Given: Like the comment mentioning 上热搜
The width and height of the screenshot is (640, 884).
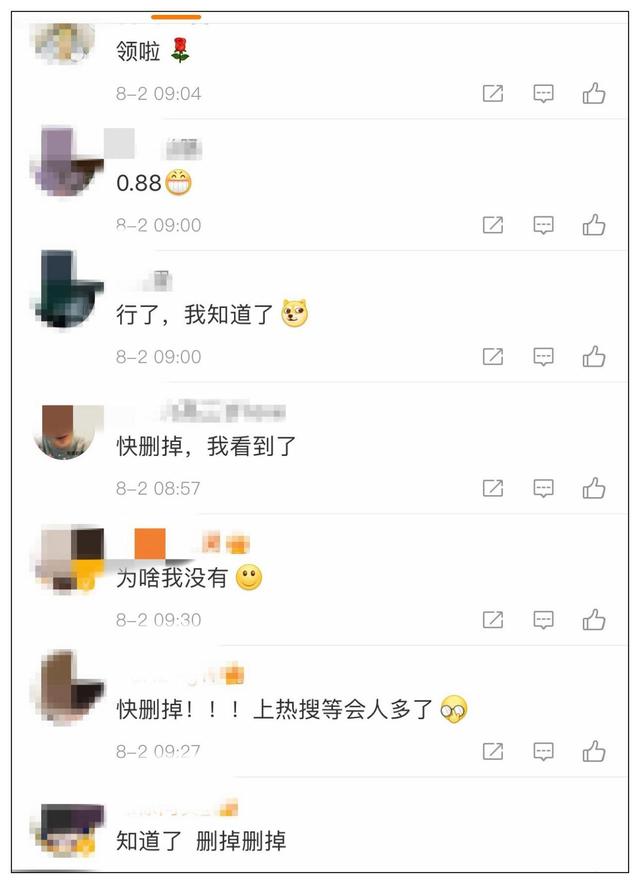Looking at the screenshot, I should (x=594, y=751).
